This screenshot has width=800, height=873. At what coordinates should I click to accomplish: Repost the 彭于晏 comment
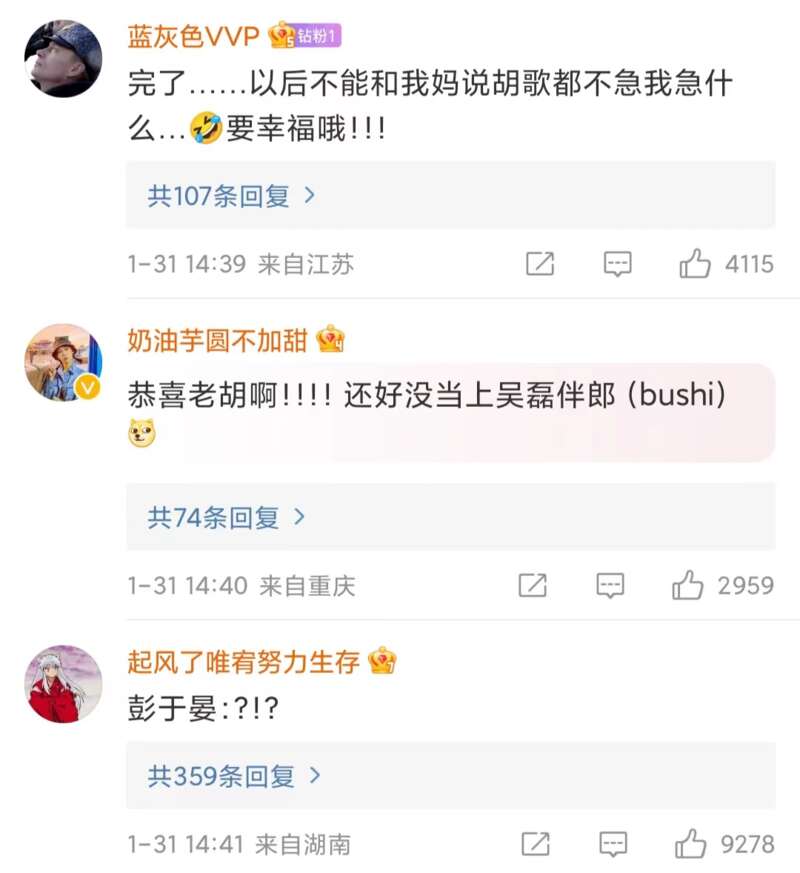point(536,844)
